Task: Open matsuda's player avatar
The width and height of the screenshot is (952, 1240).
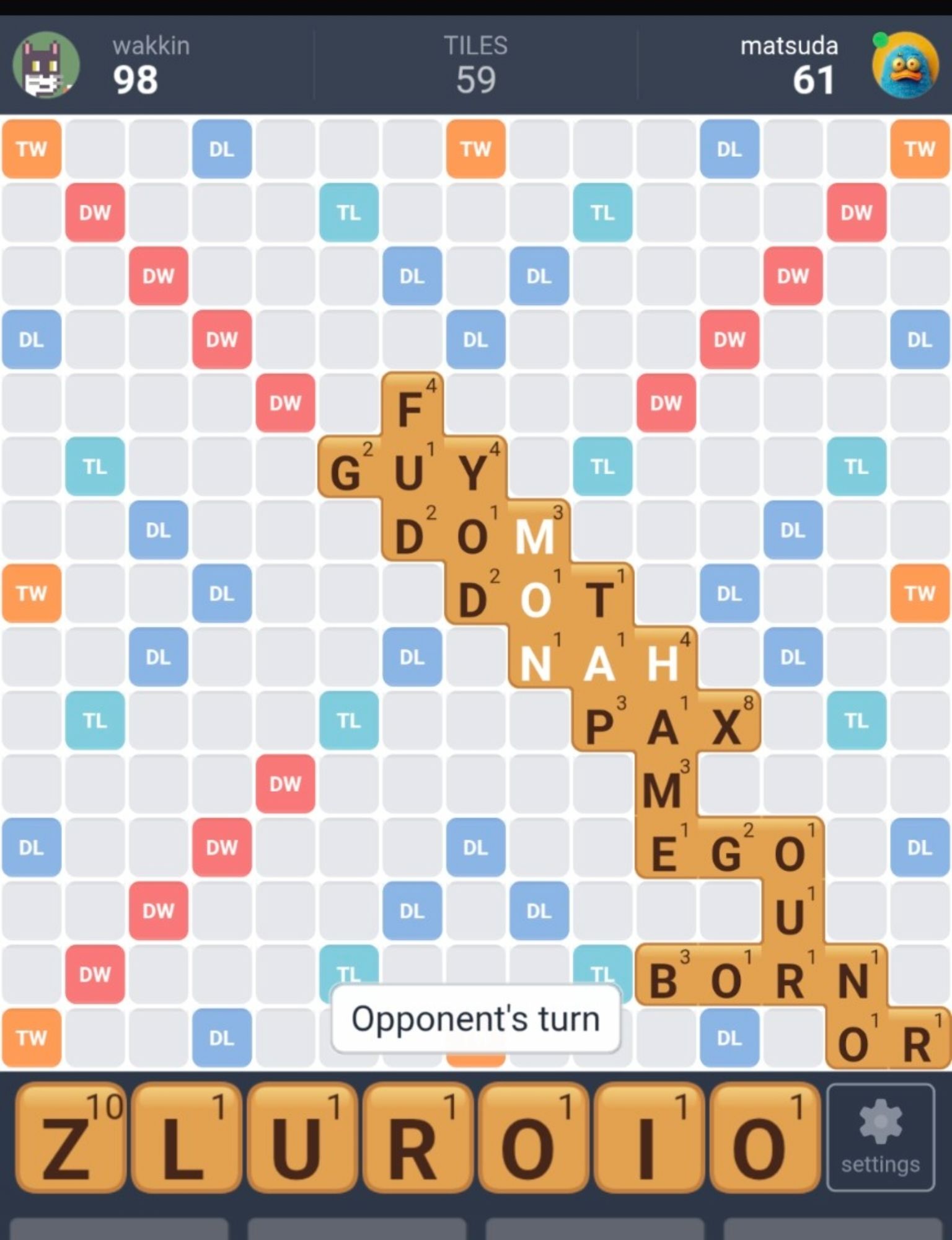Action: pos(904,65)
